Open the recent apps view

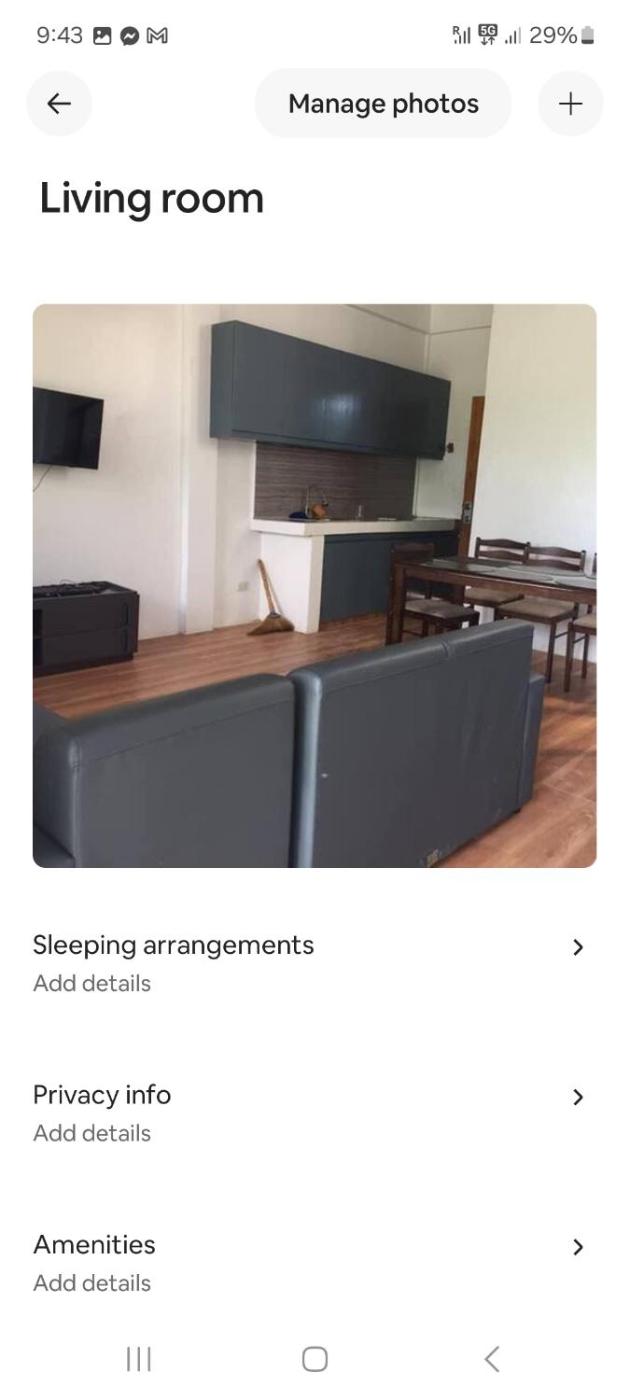coord(138,1358)
